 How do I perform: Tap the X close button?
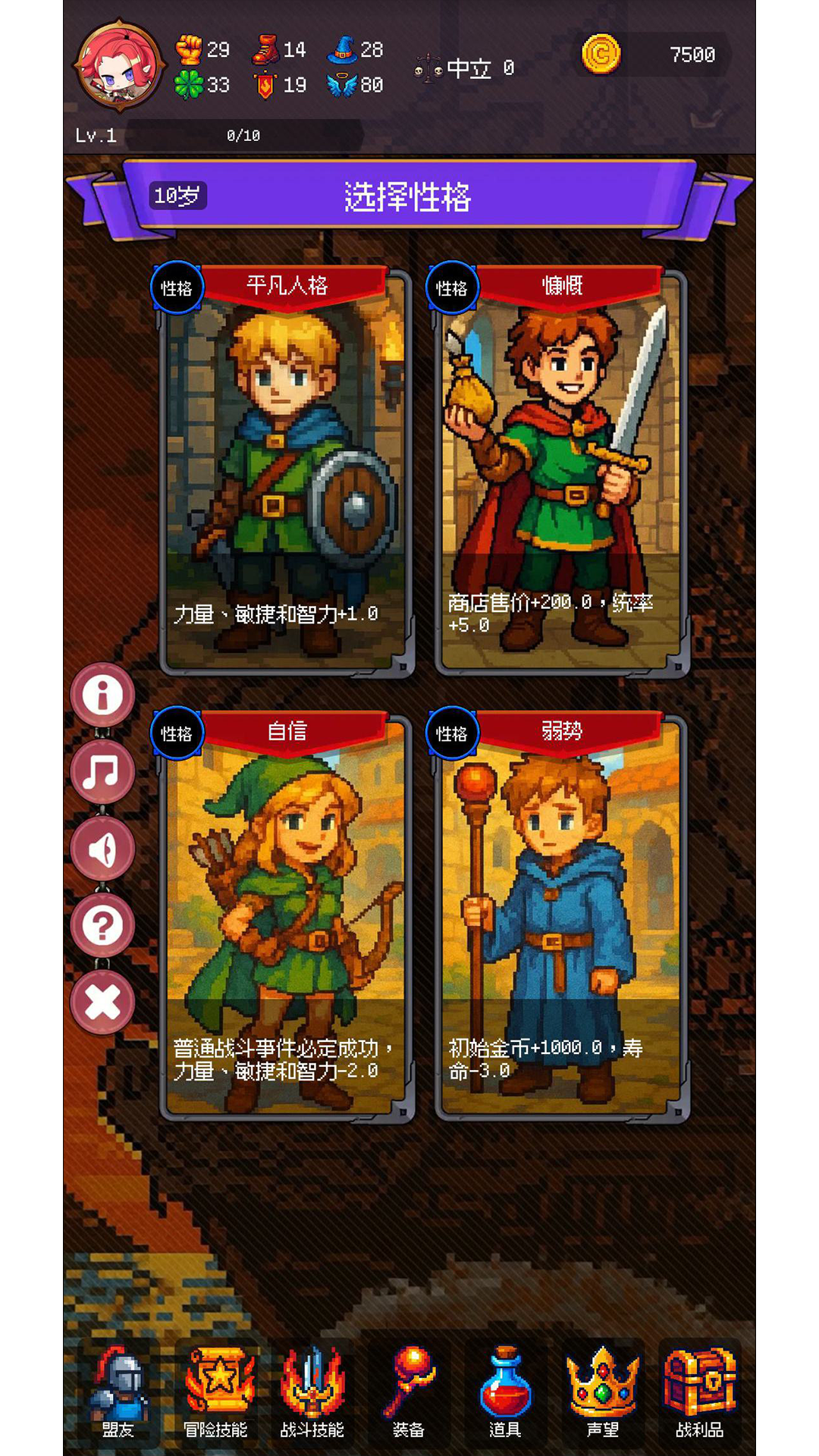coord(102,1003)
